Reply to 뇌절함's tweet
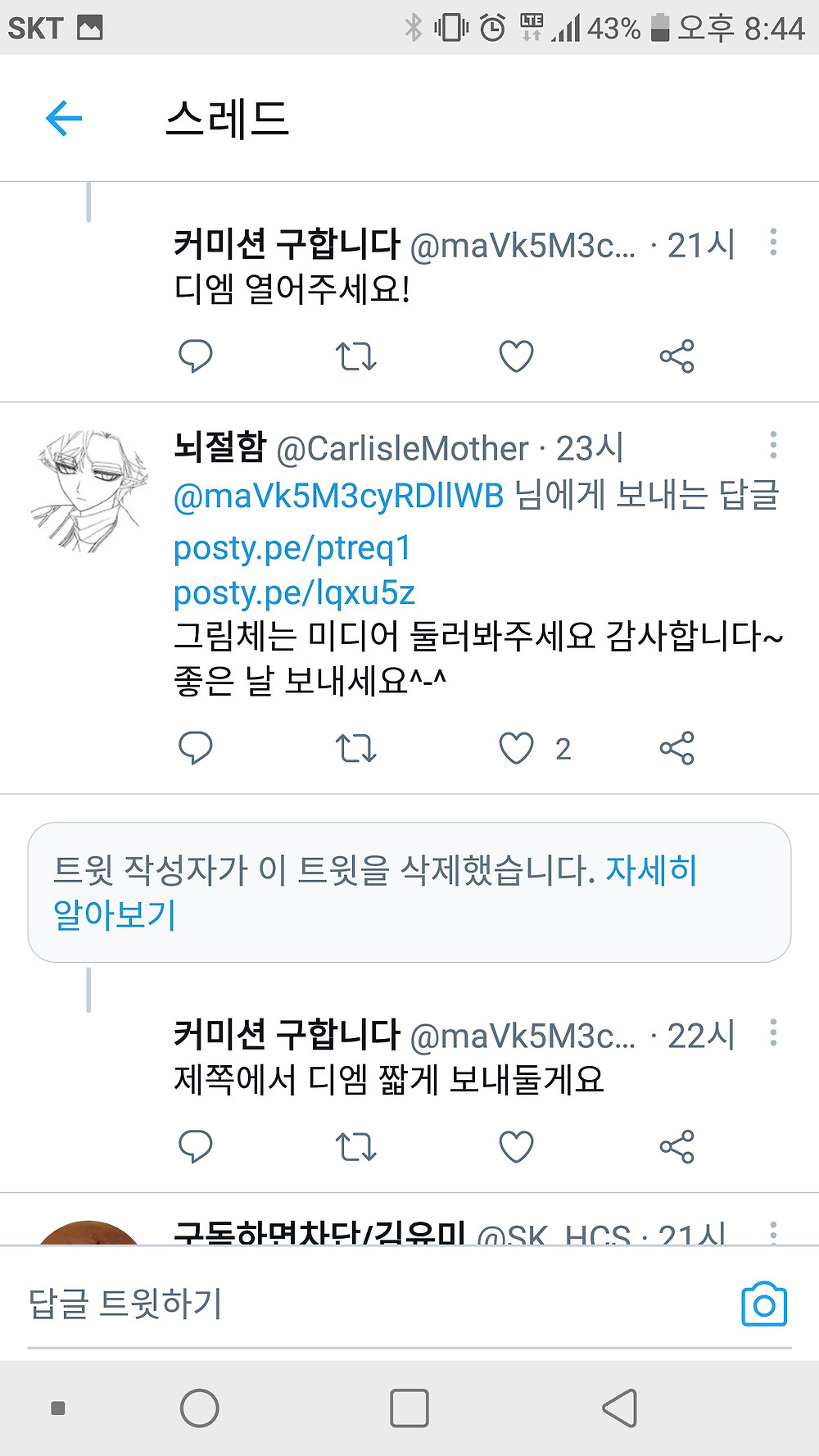Screen dimensions: 819x1456 195,748
